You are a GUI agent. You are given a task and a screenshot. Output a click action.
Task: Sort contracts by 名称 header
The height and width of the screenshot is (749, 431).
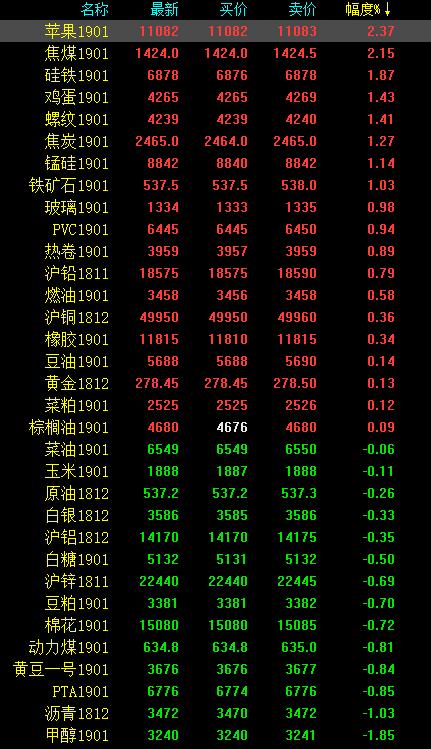[x=95, y=9]
